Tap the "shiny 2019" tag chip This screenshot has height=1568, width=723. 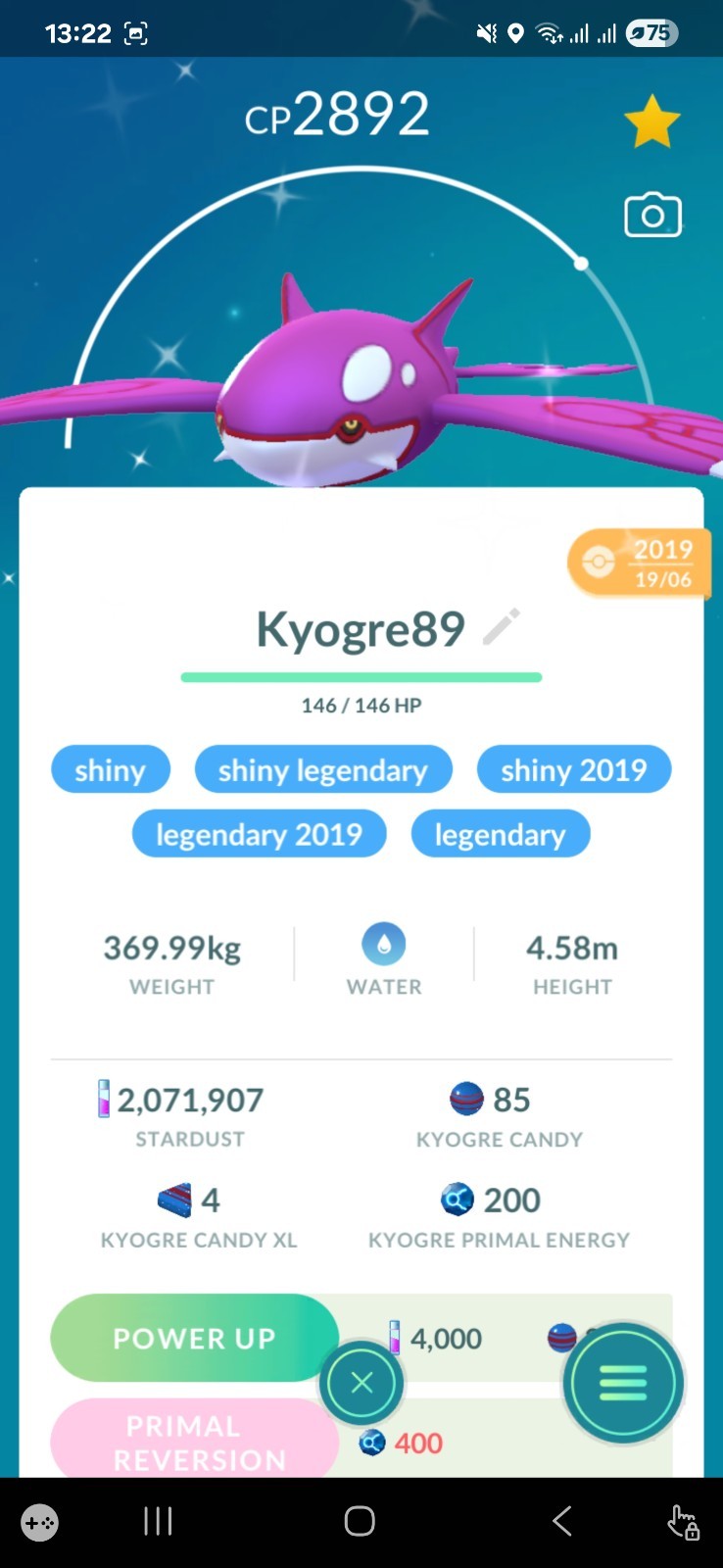573,770
